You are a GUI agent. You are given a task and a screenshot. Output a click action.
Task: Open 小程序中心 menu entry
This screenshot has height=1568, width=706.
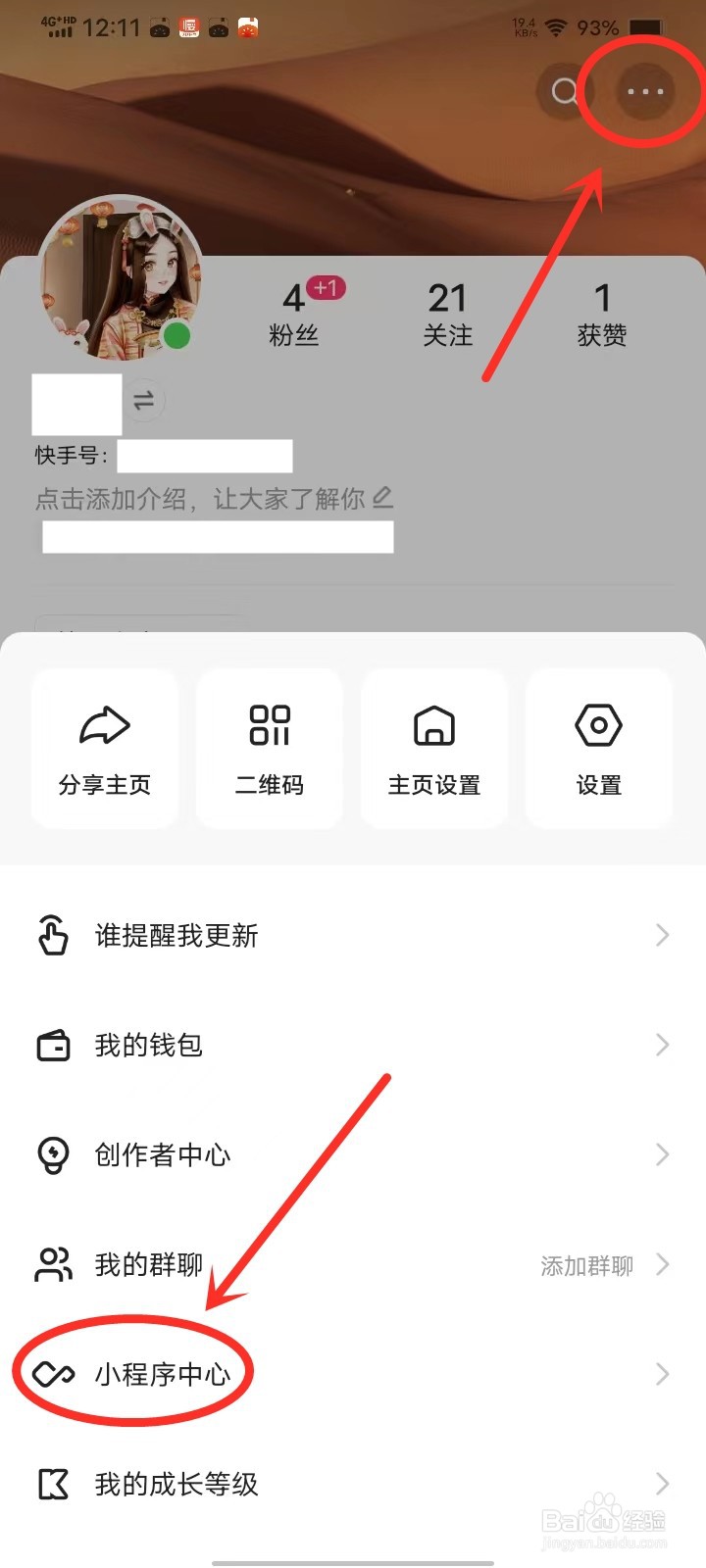click(165, 1374)
